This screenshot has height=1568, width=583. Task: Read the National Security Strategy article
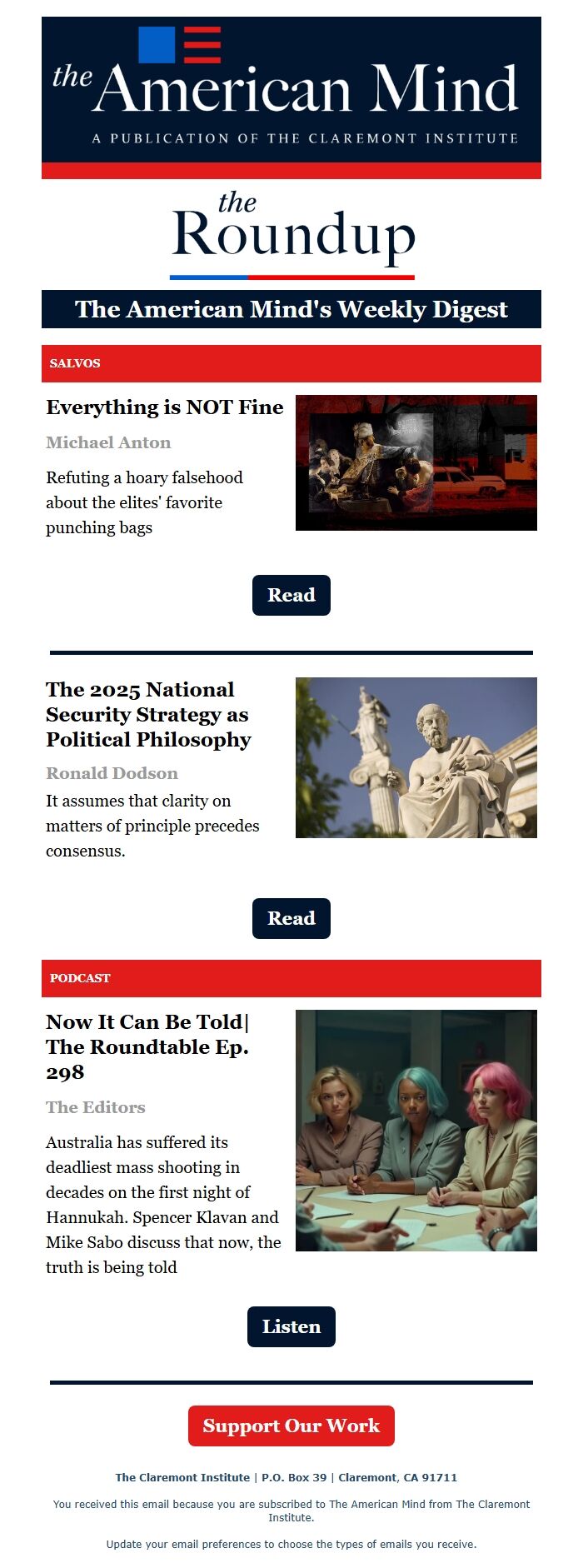click(291, 918)
